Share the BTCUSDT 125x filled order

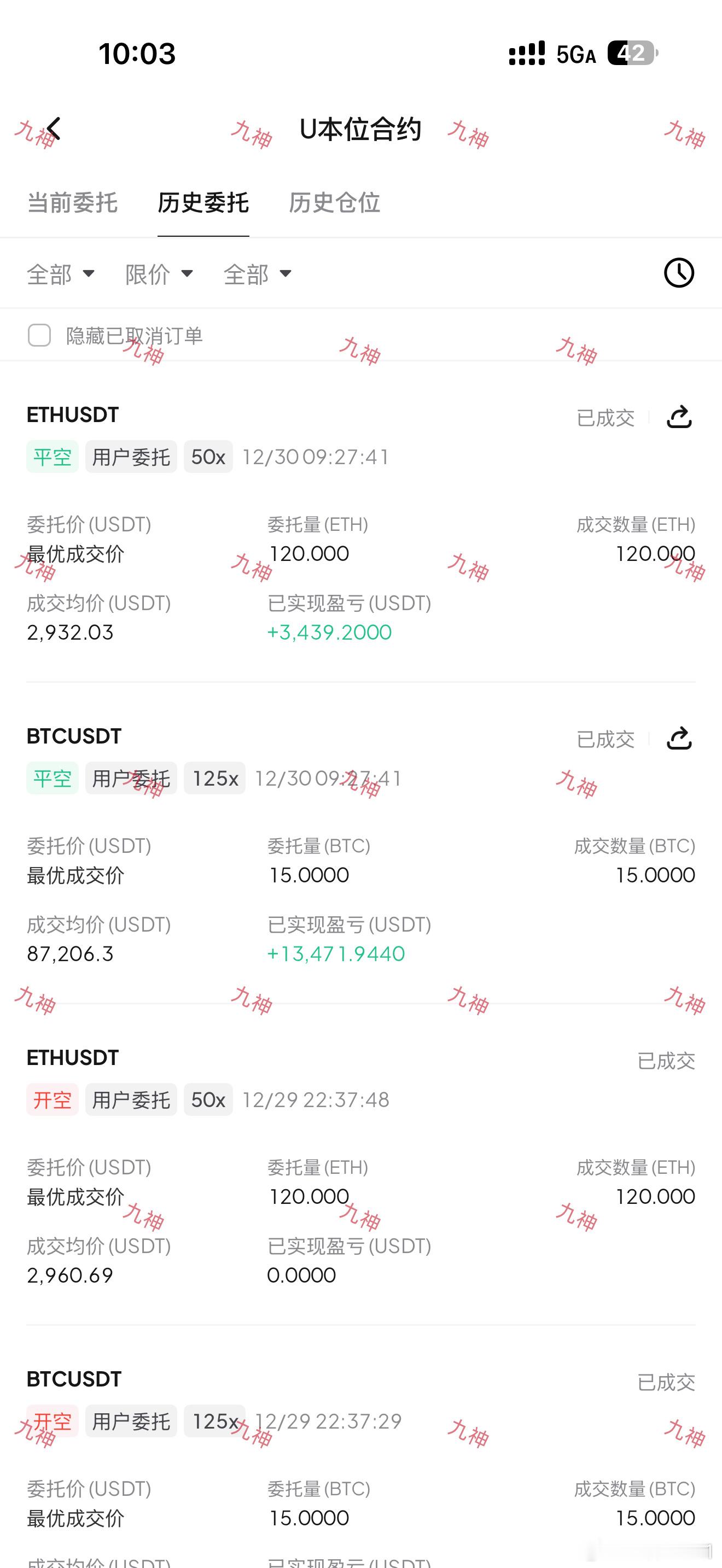coord(679,738)
